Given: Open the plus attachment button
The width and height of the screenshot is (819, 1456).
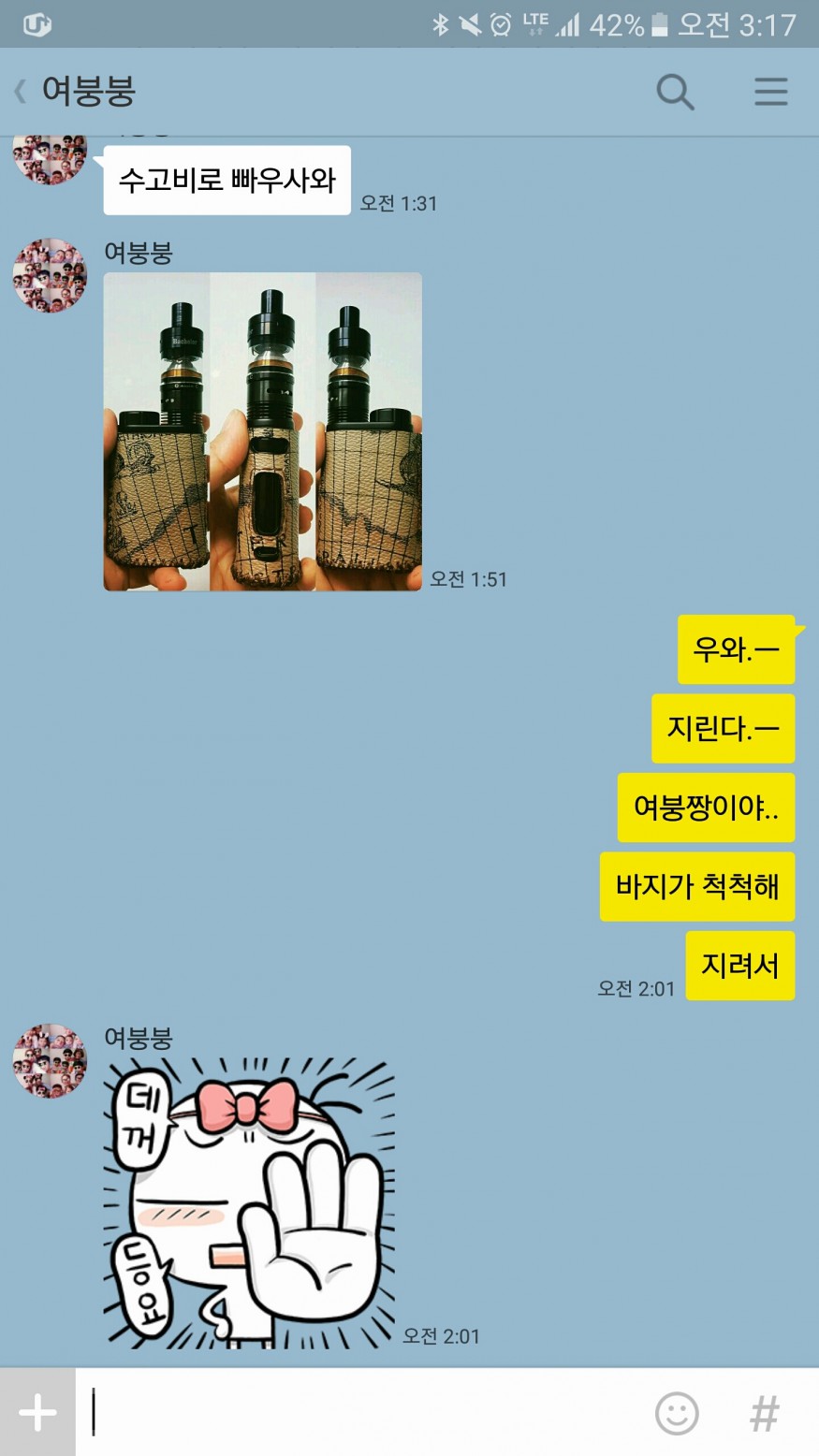Looking at the screenshot, I should tap(37, 1412).
